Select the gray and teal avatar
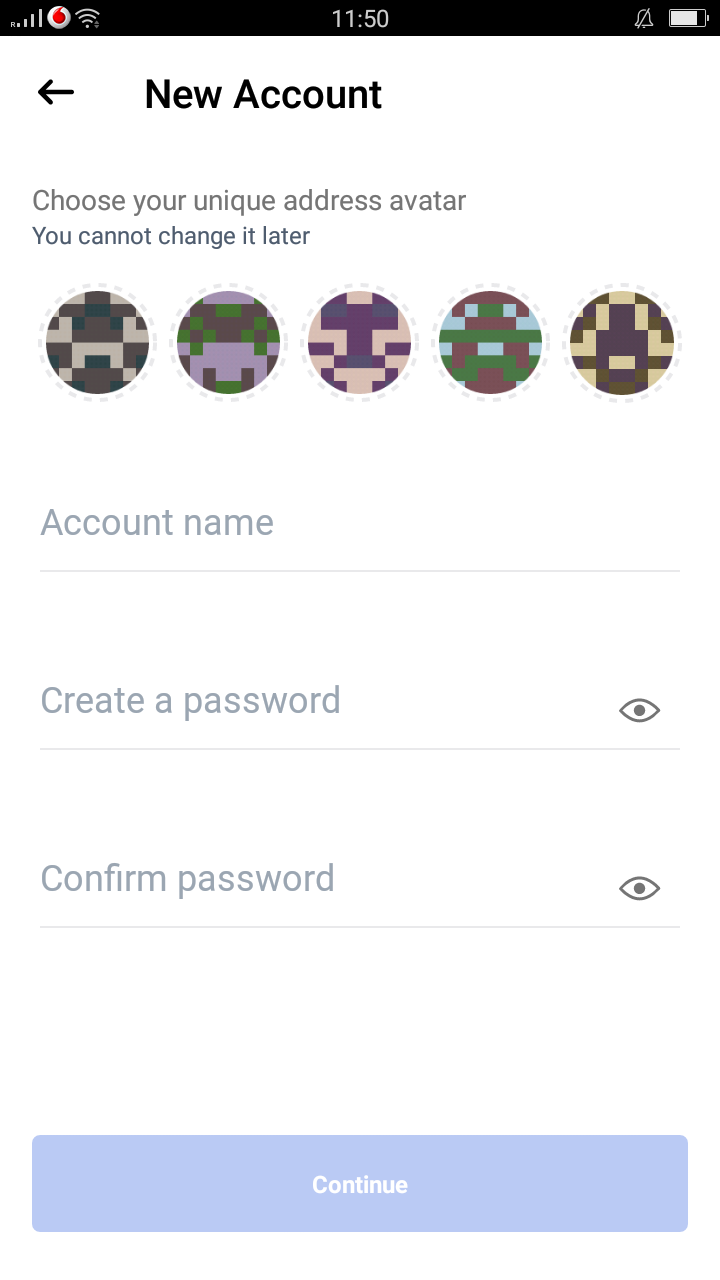 coord(98,342)
